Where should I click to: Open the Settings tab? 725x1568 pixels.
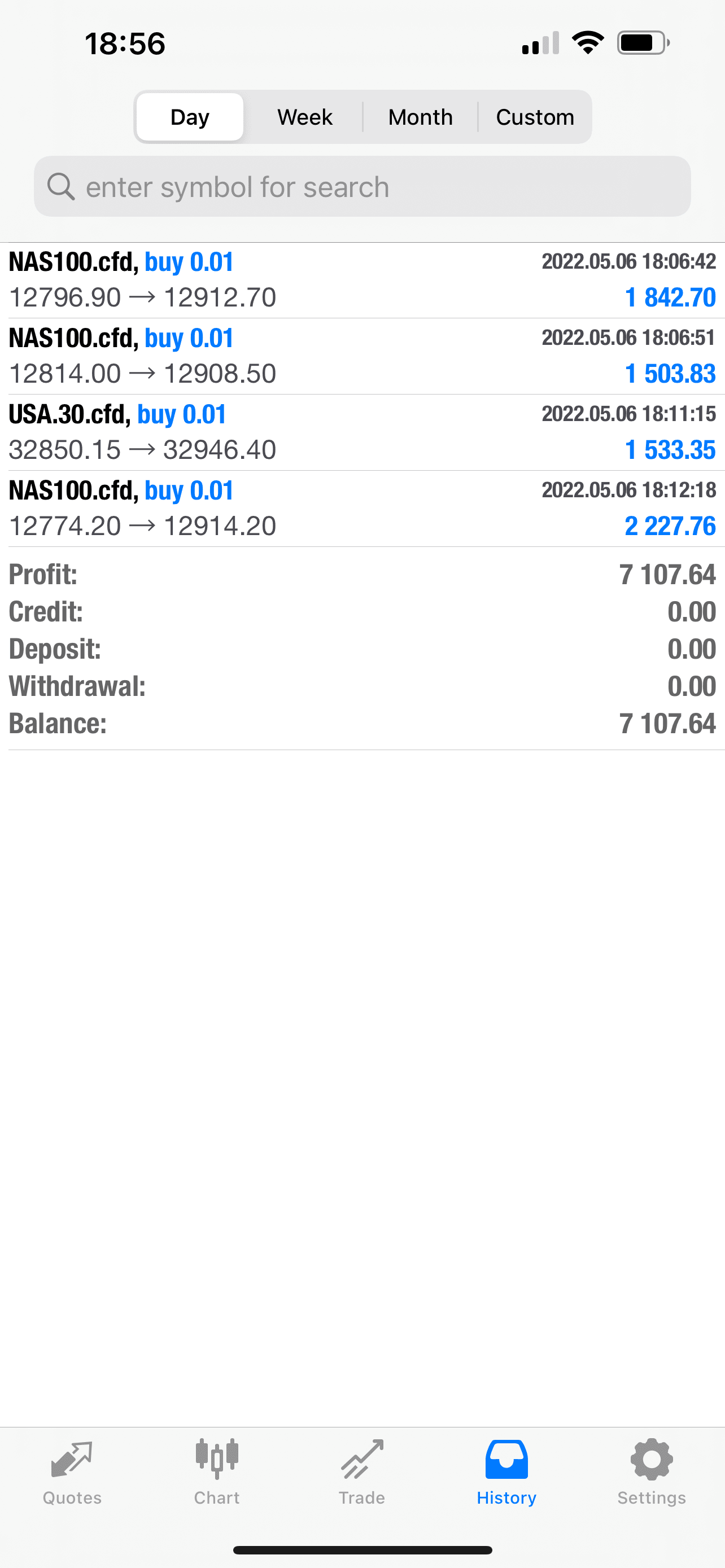[x=652, y=1472]
